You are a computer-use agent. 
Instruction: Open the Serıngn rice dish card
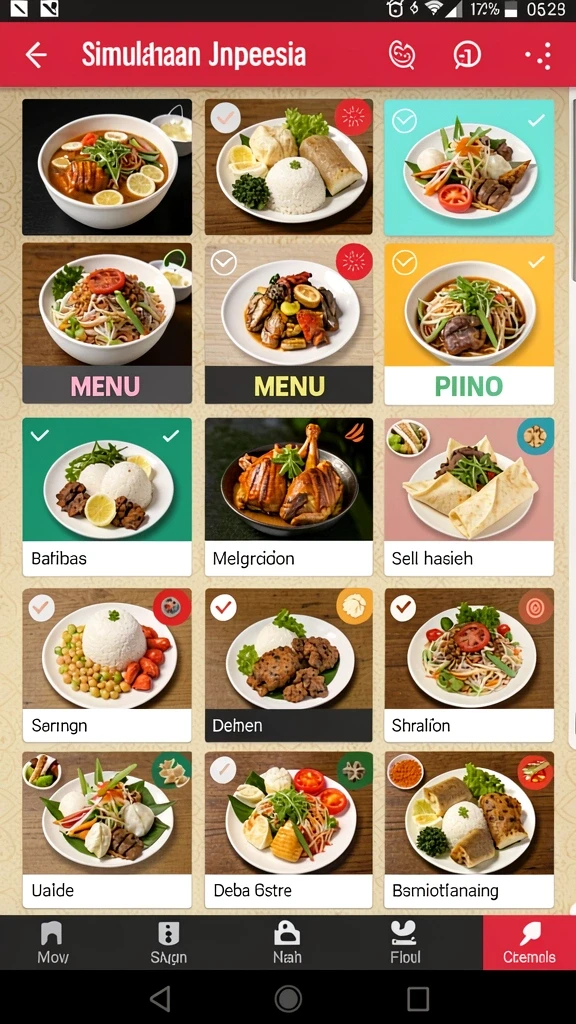pyautogui.click(x=107, y=665)
